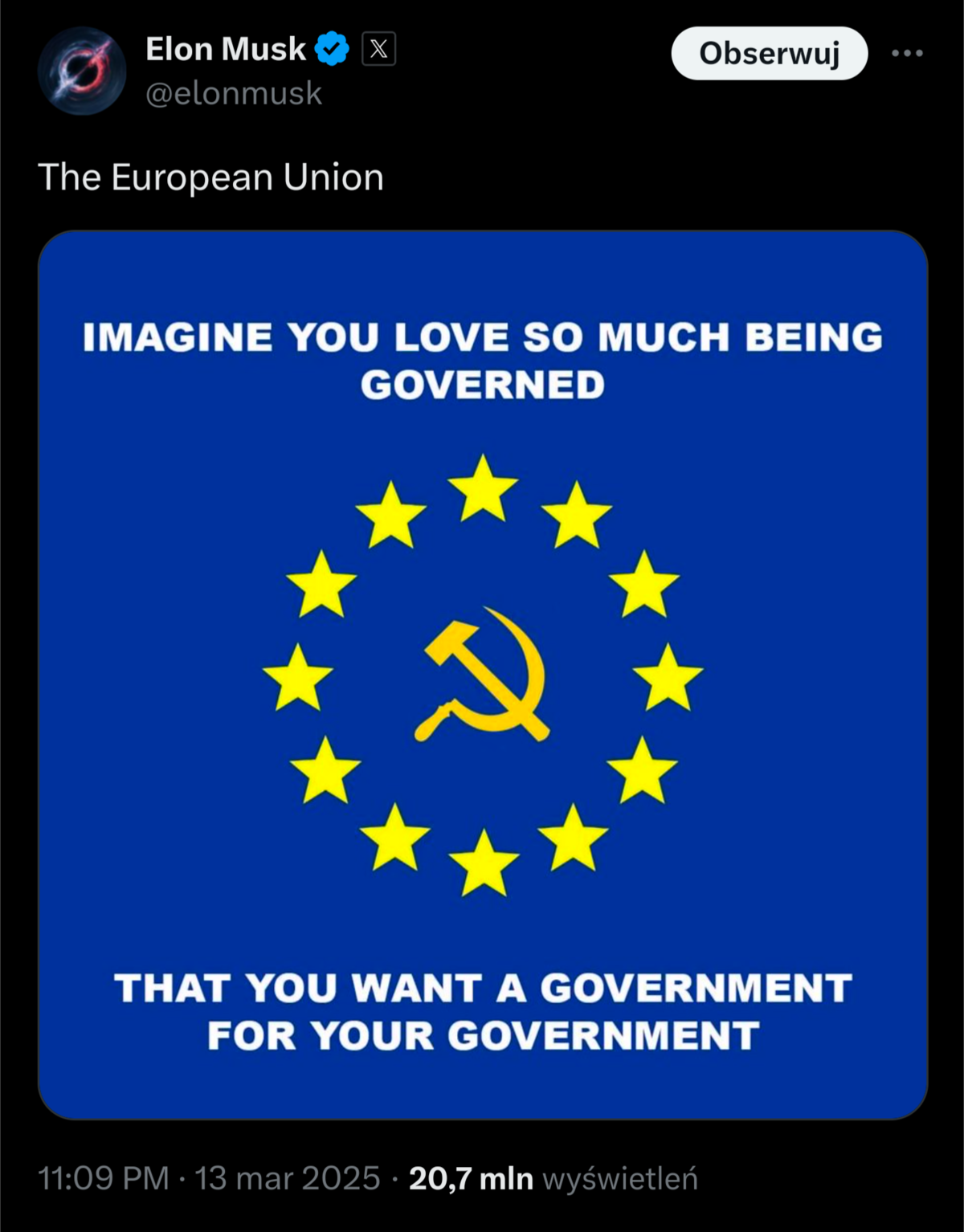Screen dimensions: 964x1232
Task: Open Elon Musk's profile picture
Action: point(82,71)
